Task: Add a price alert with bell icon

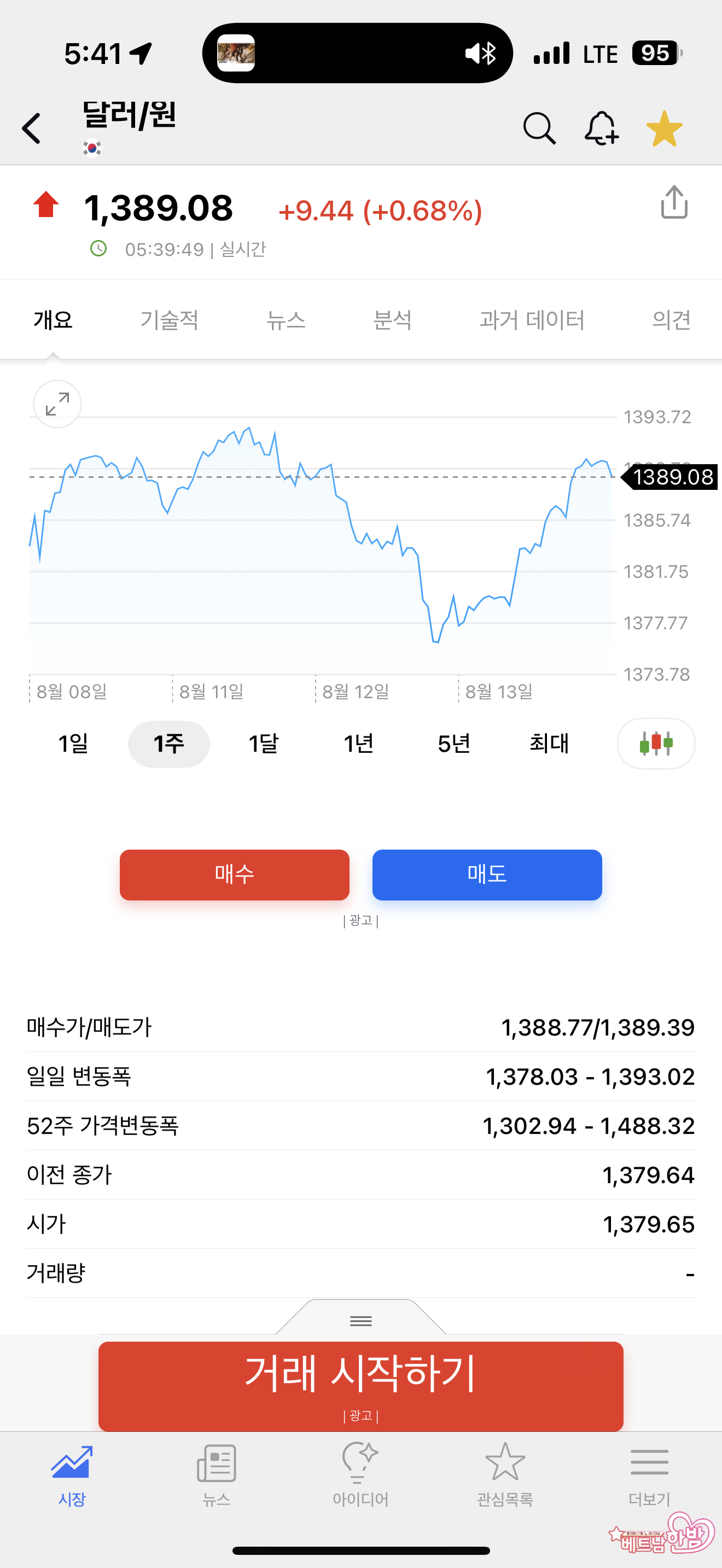Action: (x=602, y=128)
